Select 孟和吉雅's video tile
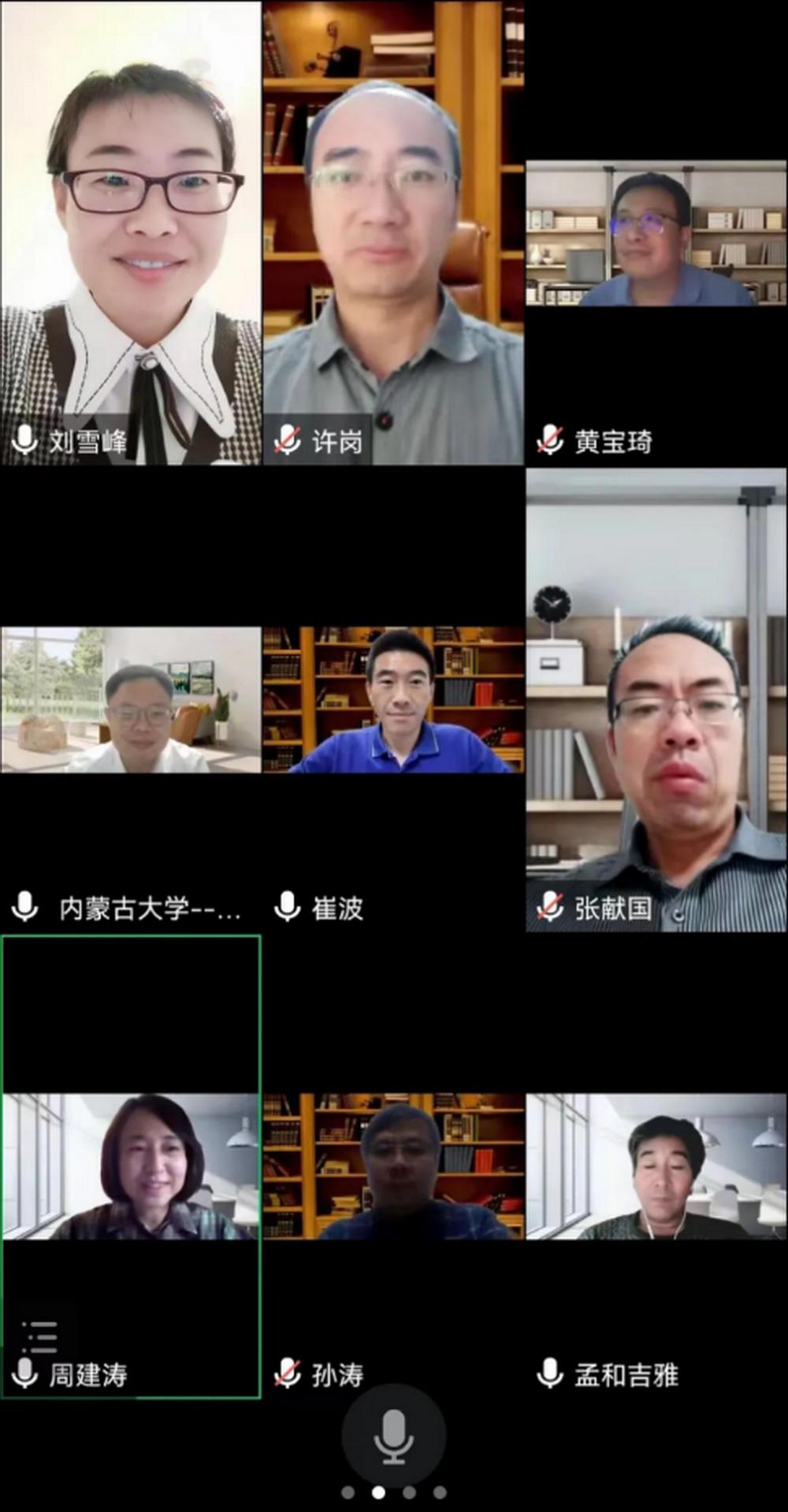The image size is (788, 1512). pos(656,1165)
